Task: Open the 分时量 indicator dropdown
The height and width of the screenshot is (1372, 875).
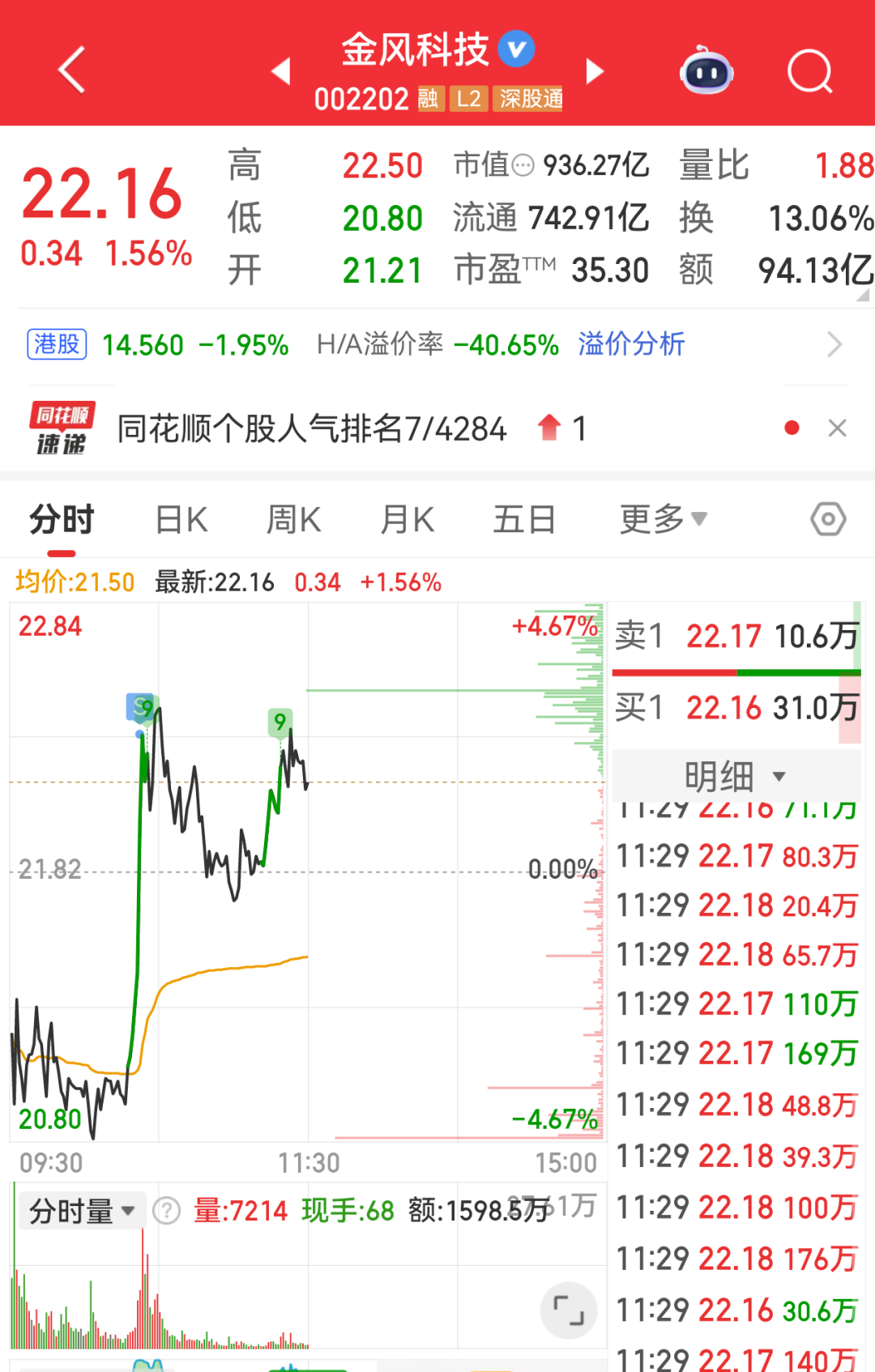Action: 81,1210
